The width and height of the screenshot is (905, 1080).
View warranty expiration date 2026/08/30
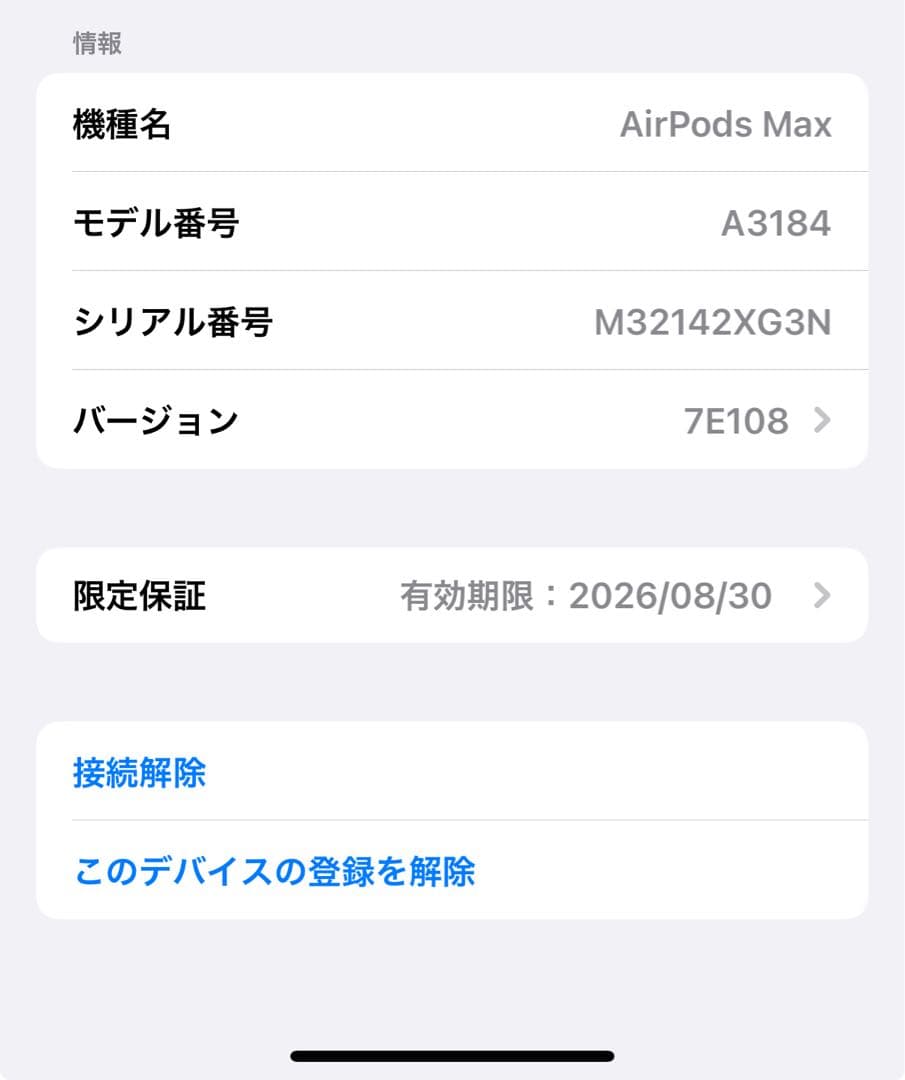670,596
